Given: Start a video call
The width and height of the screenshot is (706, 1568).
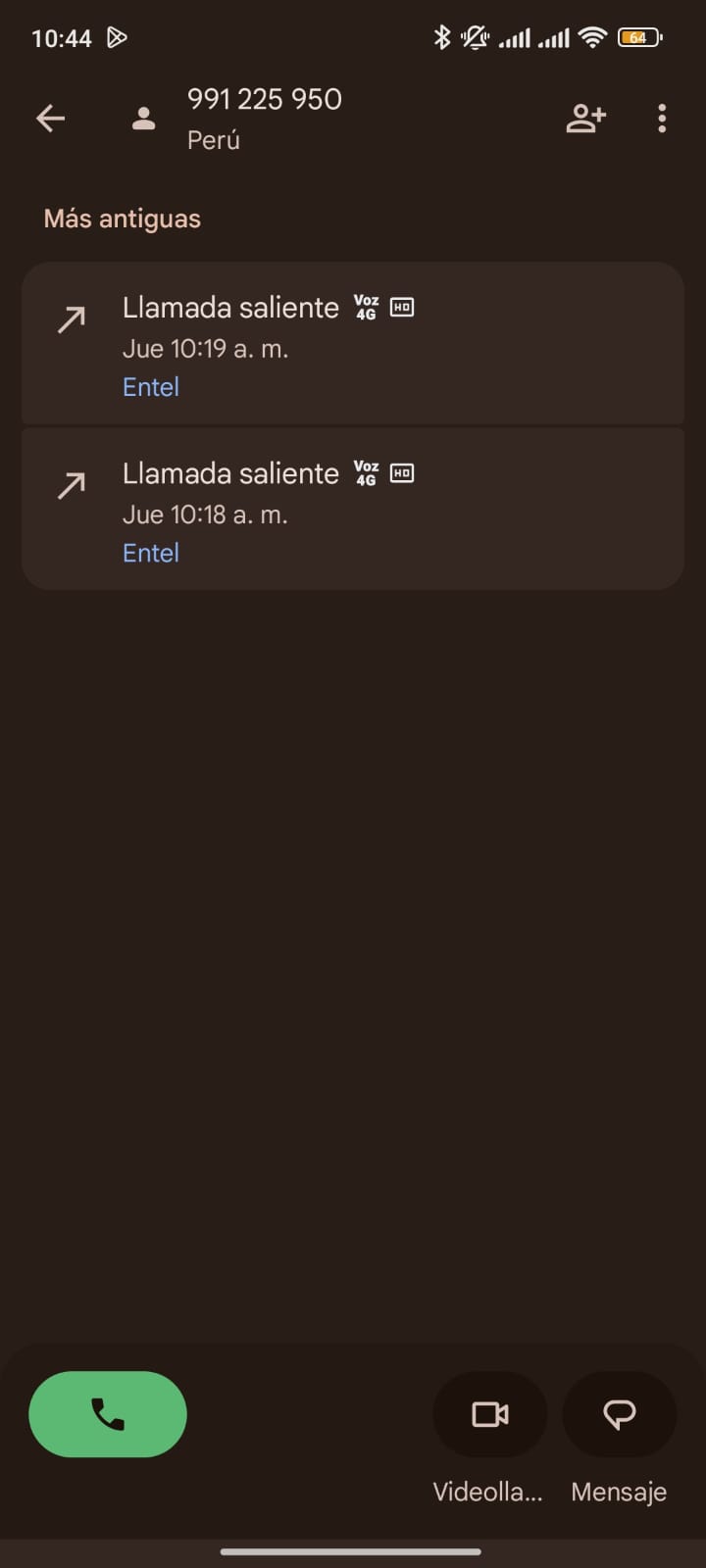Looking at the screenshot, I should (489, 1414).
